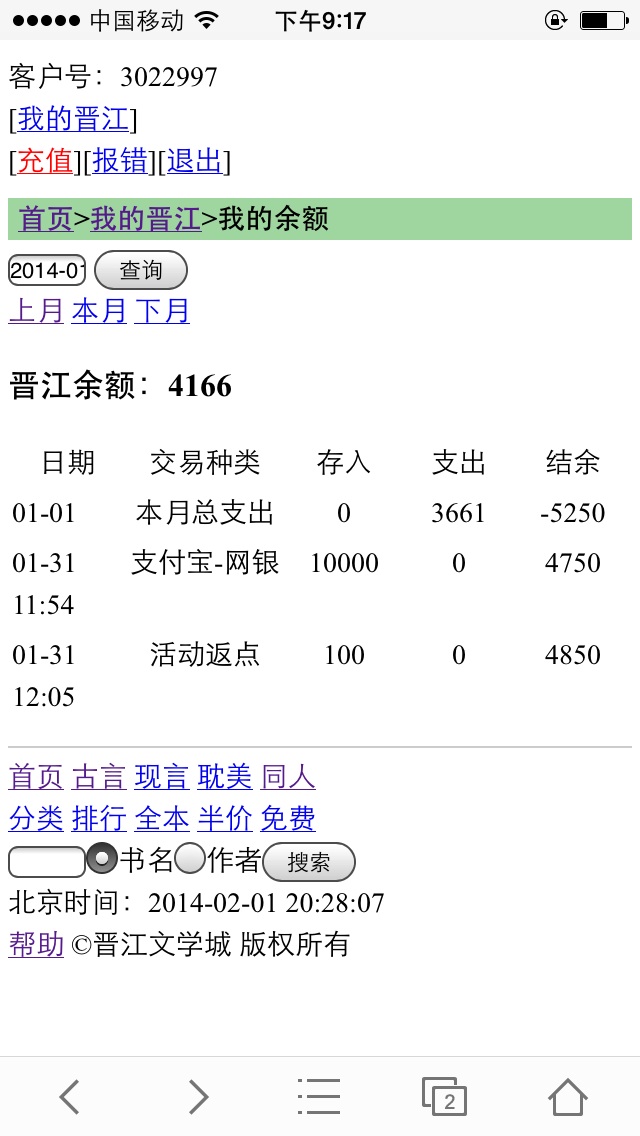Tap the 查询 query button
The height and width of the screenshot is (1136, 640).
pos(141,270)
